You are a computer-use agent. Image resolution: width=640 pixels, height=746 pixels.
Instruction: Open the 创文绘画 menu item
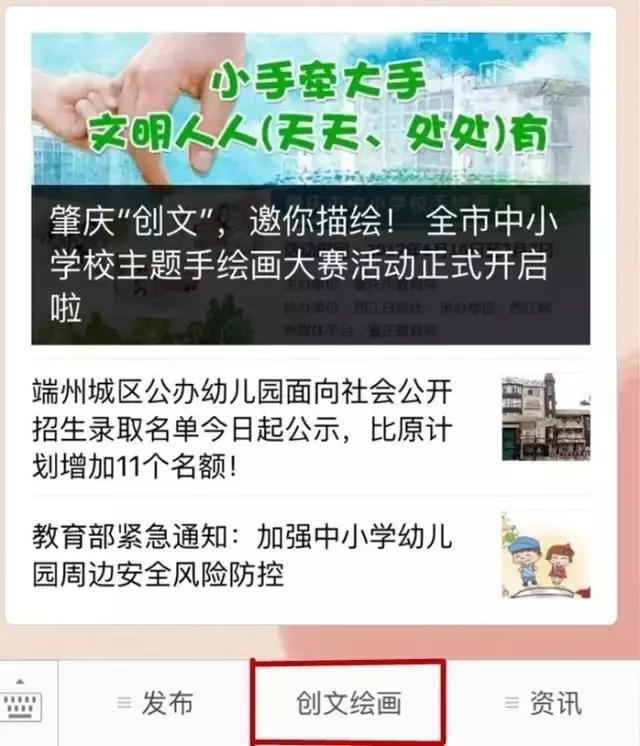(348, 703)
